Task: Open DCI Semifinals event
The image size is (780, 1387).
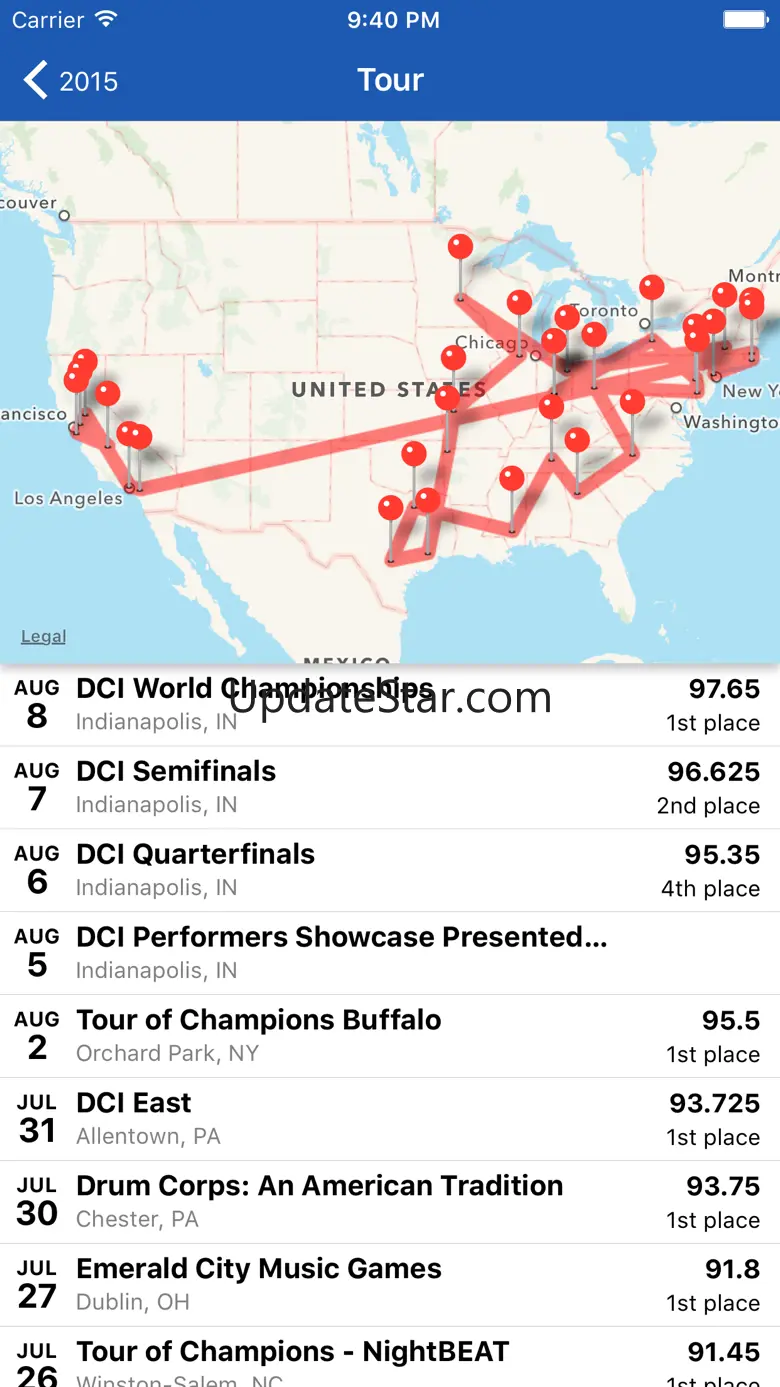Action: pos(389,787)
